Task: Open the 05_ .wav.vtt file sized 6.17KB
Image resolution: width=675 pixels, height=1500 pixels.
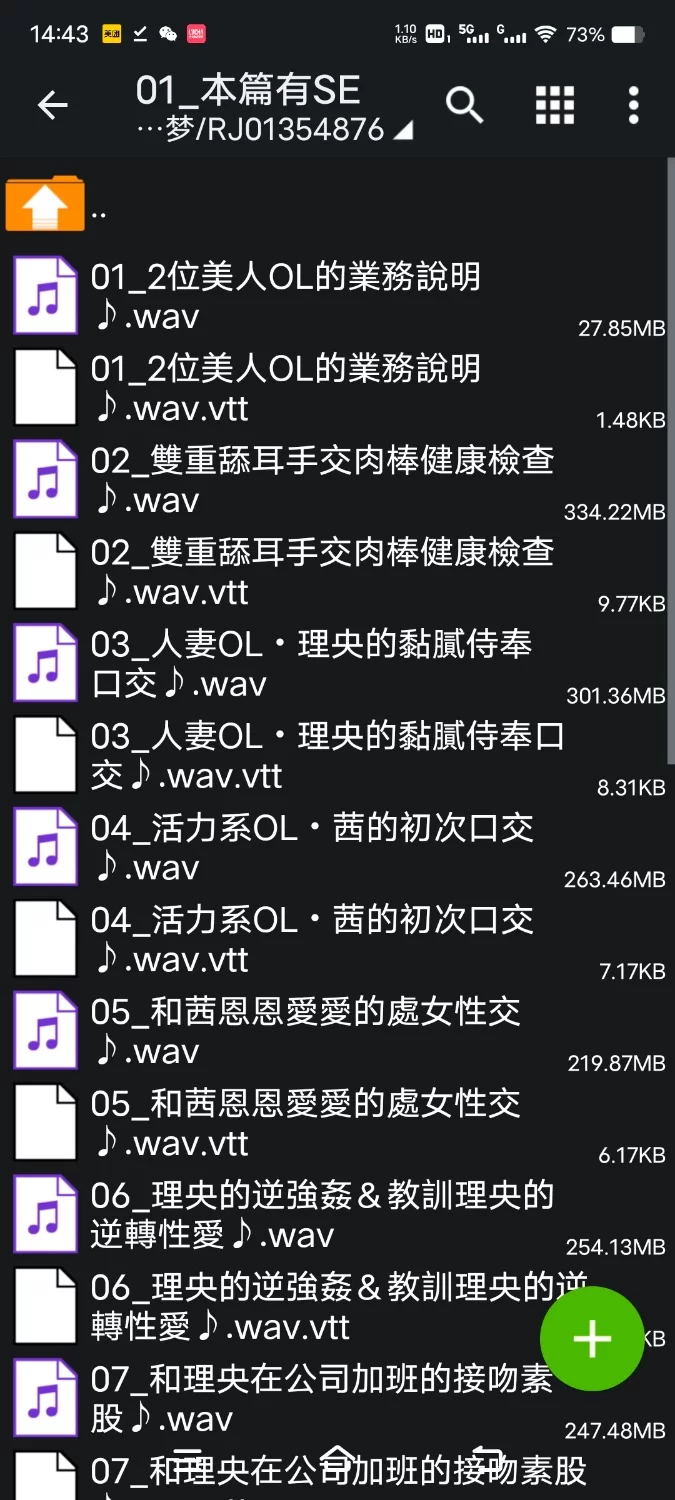Action: [x=300, y=1124]
